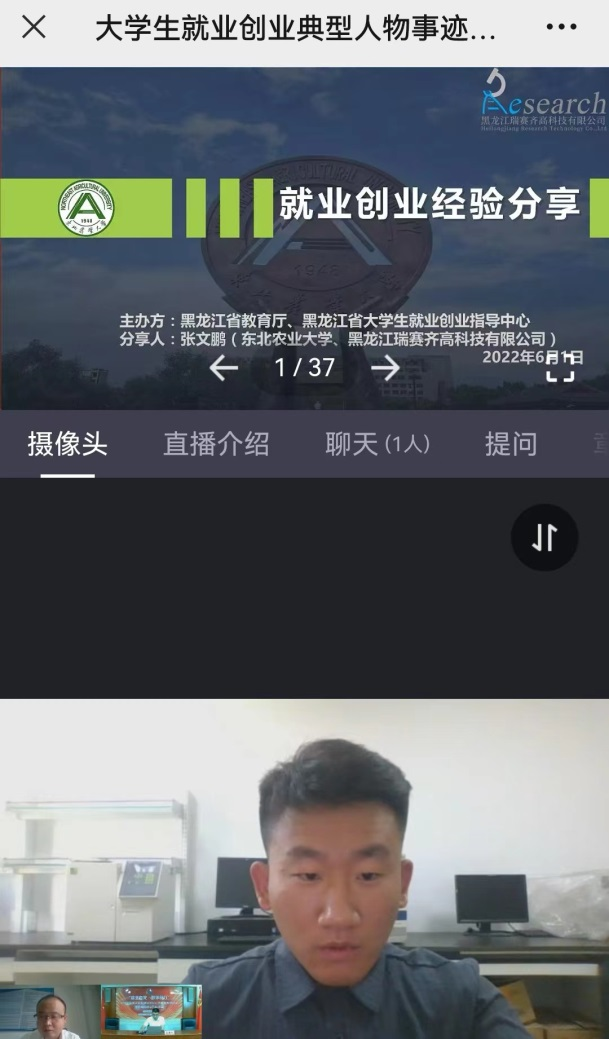609x1039 pixels.
Task: Open the 提问 tab
Action: 510,444
